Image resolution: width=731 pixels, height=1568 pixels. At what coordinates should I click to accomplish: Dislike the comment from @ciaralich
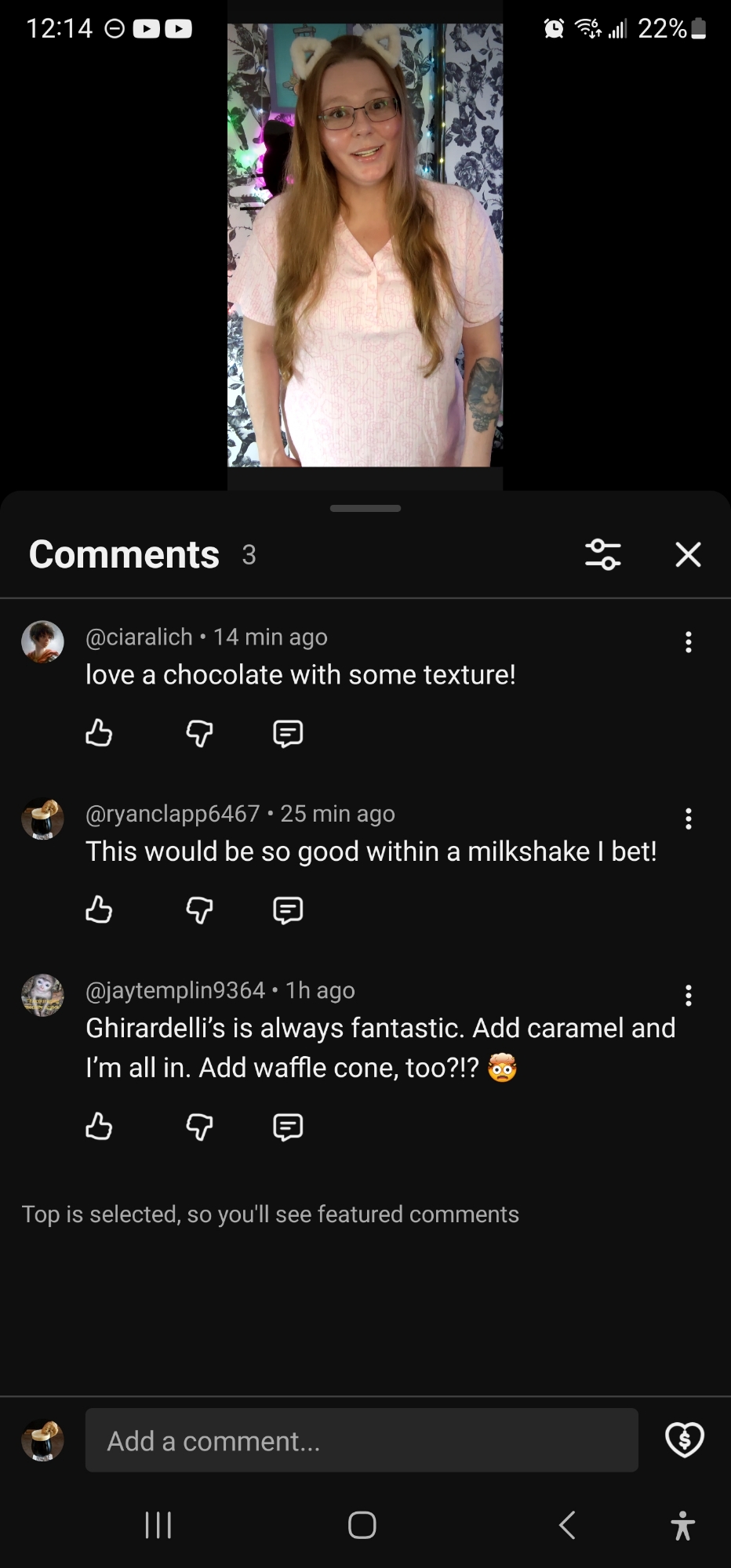(199, 733)
